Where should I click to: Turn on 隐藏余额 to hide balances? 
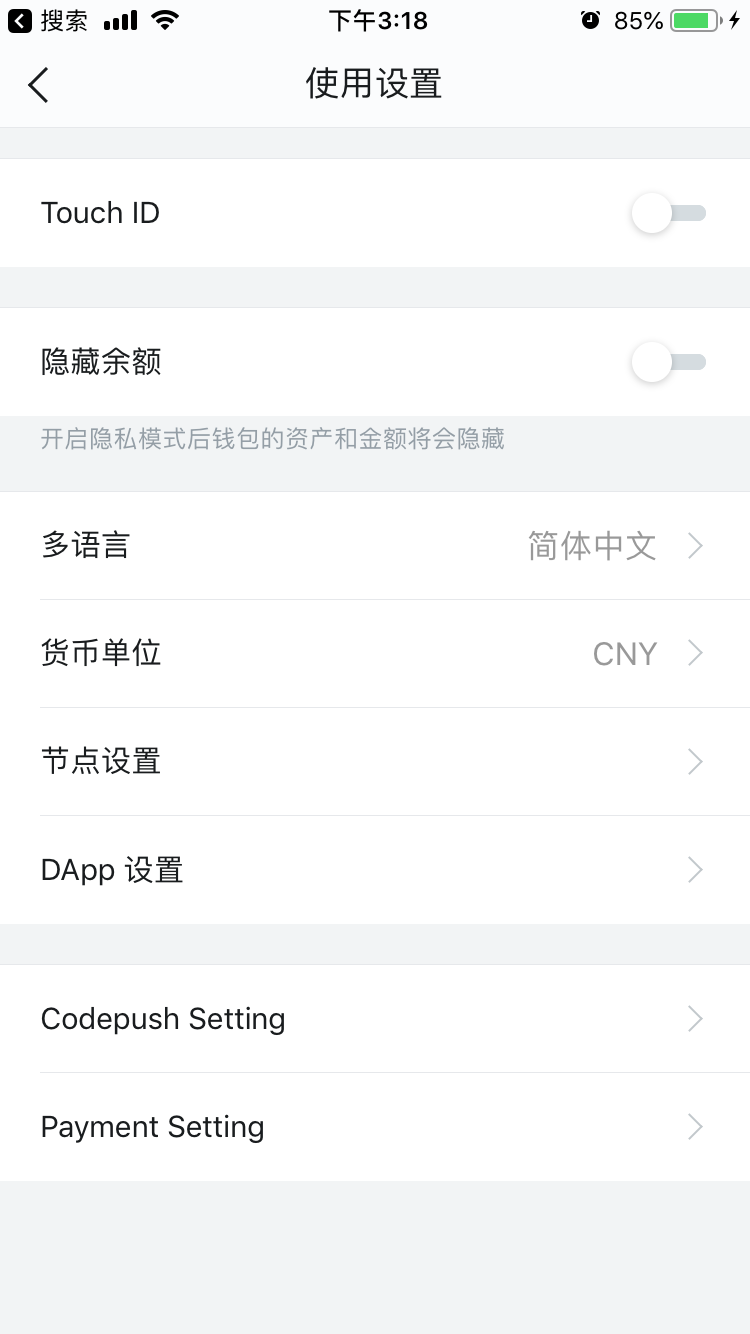click(x=668, y=362)
